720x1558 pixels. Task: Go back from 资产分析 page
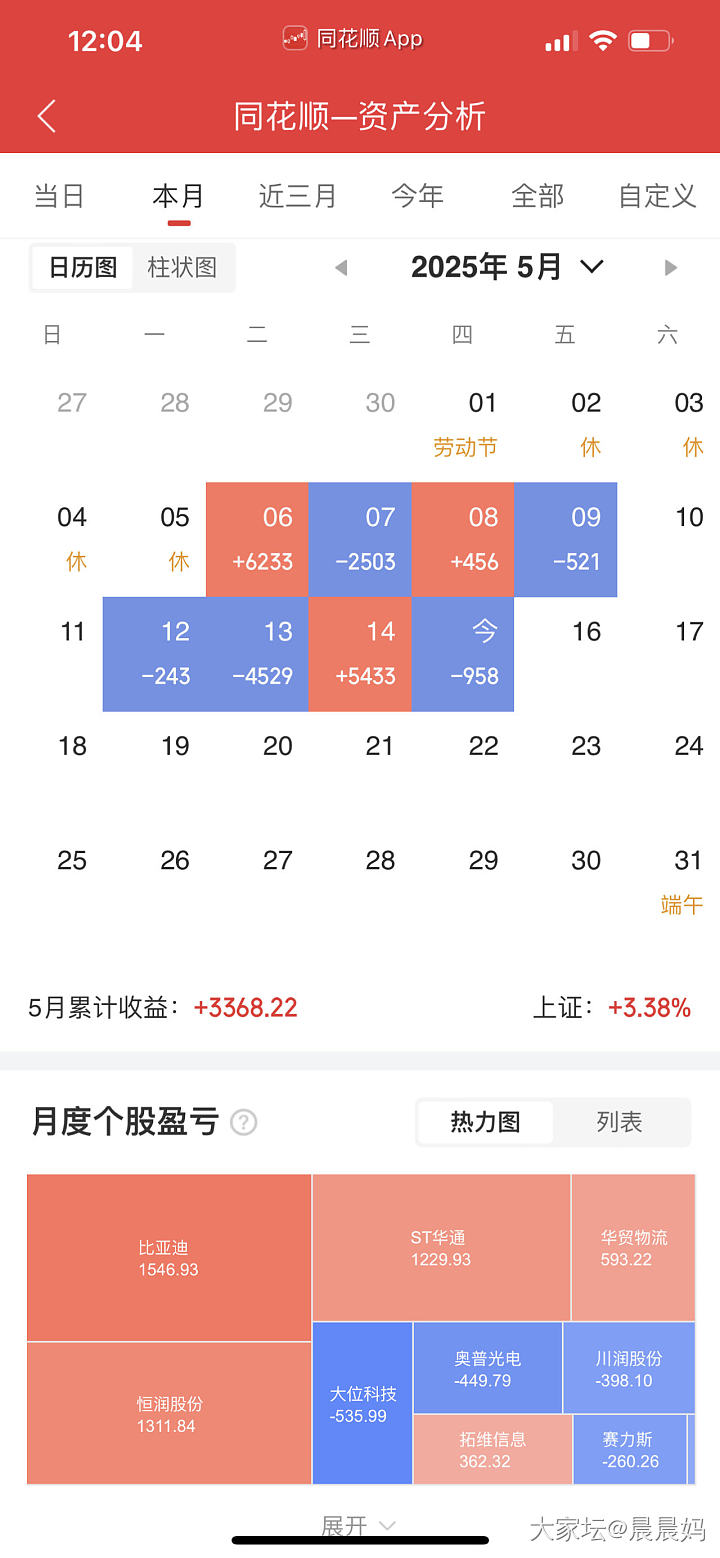[47, 116]
